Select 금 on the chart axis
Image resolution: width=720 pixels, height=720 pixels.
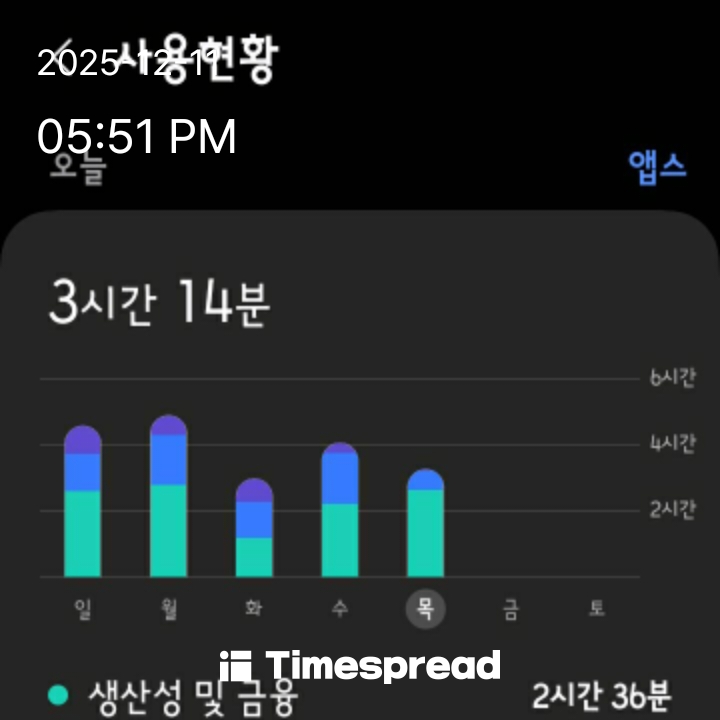(510, 608)
